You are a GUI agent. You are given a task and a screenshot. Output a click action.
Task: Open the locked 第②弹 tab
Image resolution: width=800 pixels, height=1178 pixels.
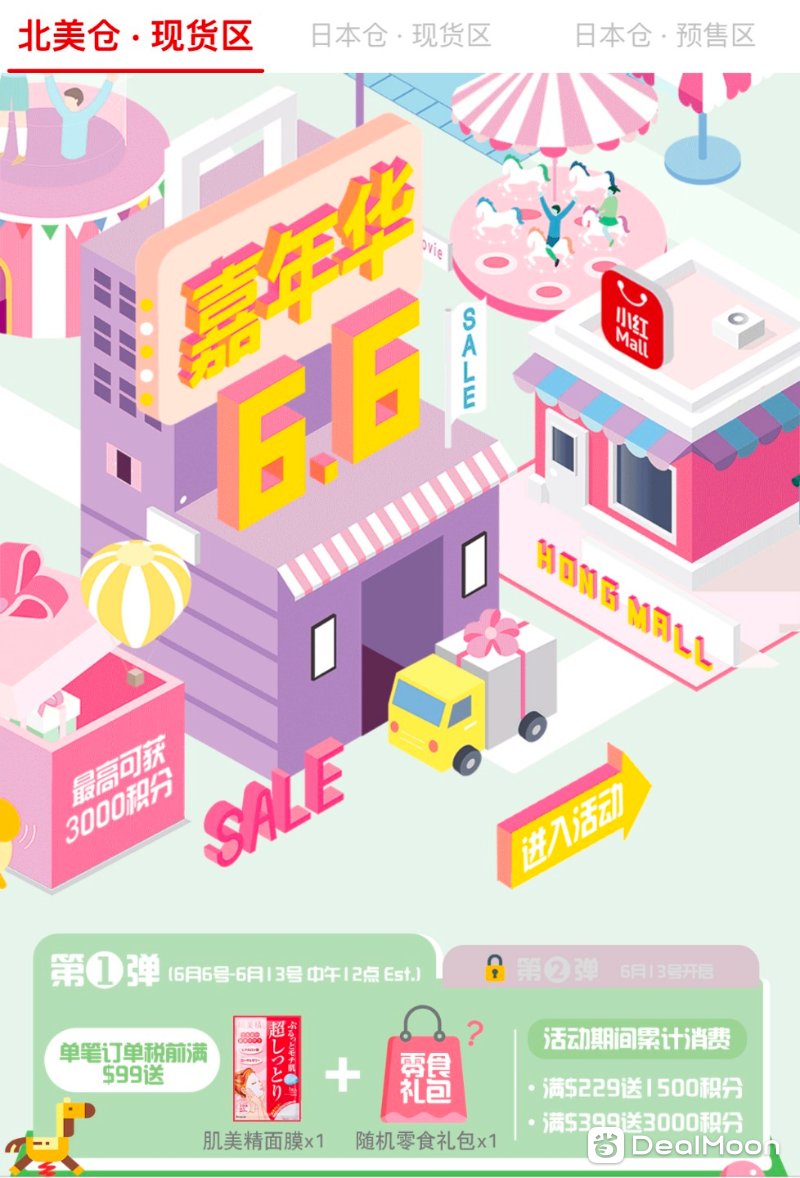click(x=600, y=968)
